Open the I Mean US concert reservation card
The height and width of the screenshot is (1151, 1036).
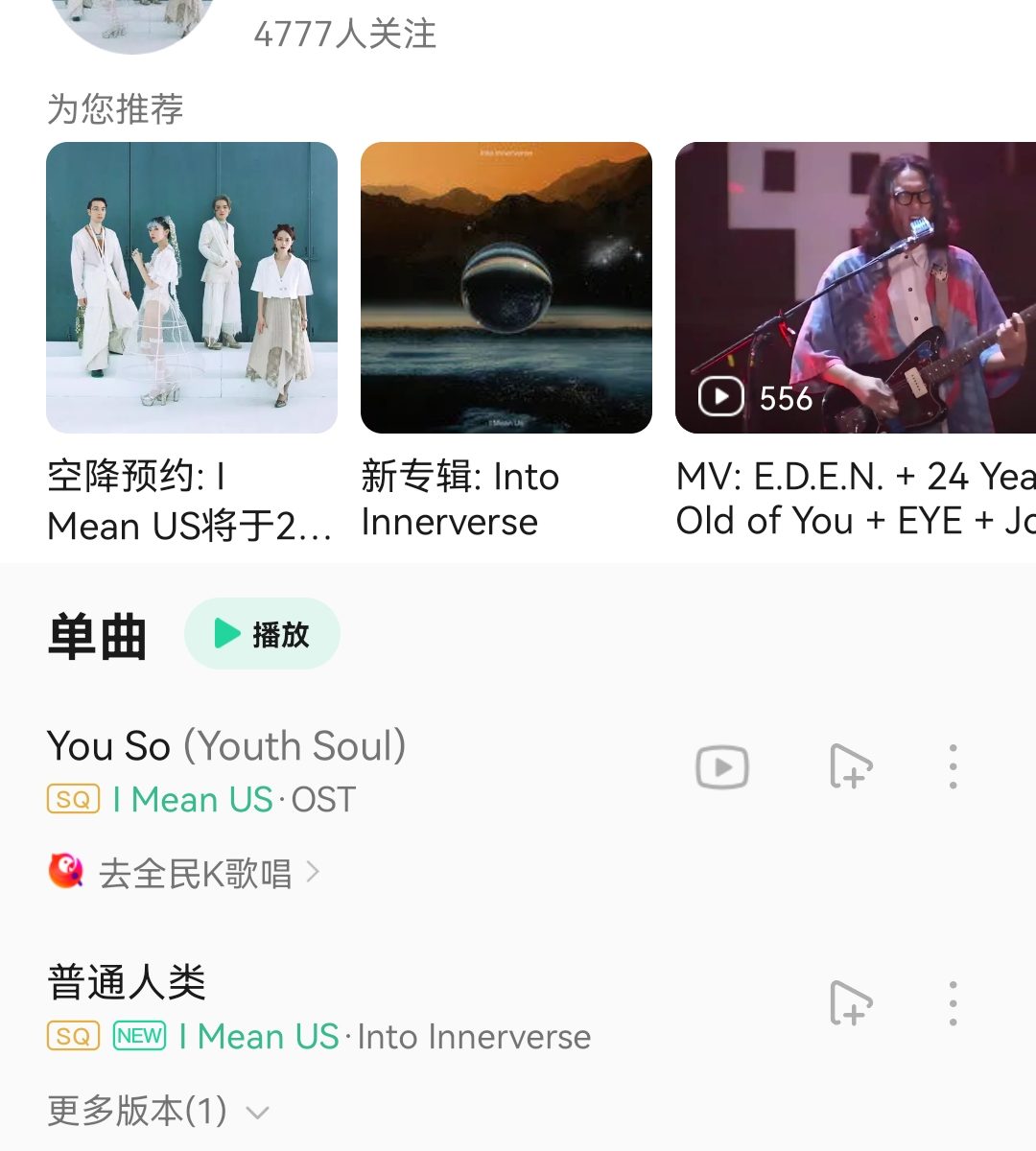tap(192, 288)
